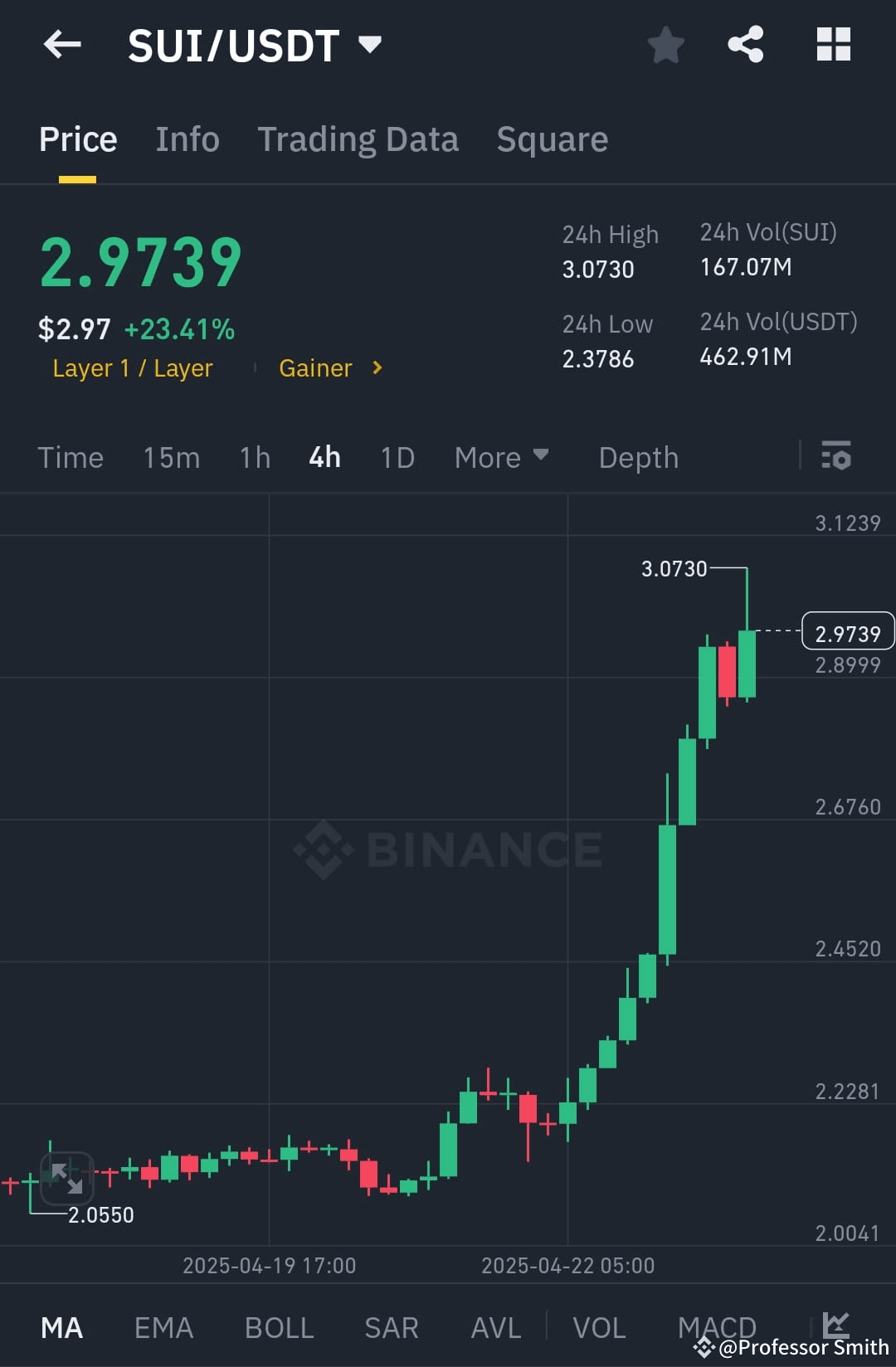896x1367 pixels.
Task: Switch to Depth view
Action: point(638,457)
